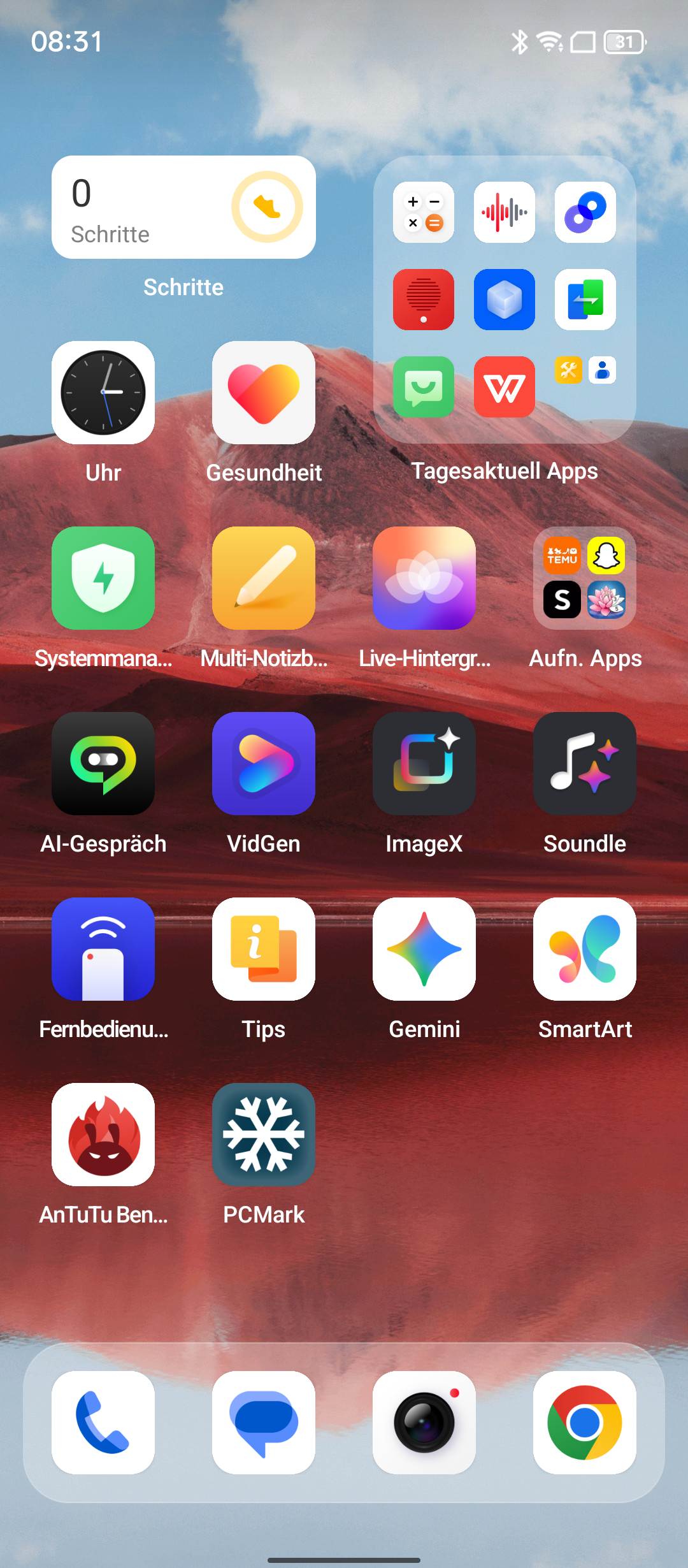Launch the Soundle app
Viewport: 688px width, 1568px height.
click(585, 764)
